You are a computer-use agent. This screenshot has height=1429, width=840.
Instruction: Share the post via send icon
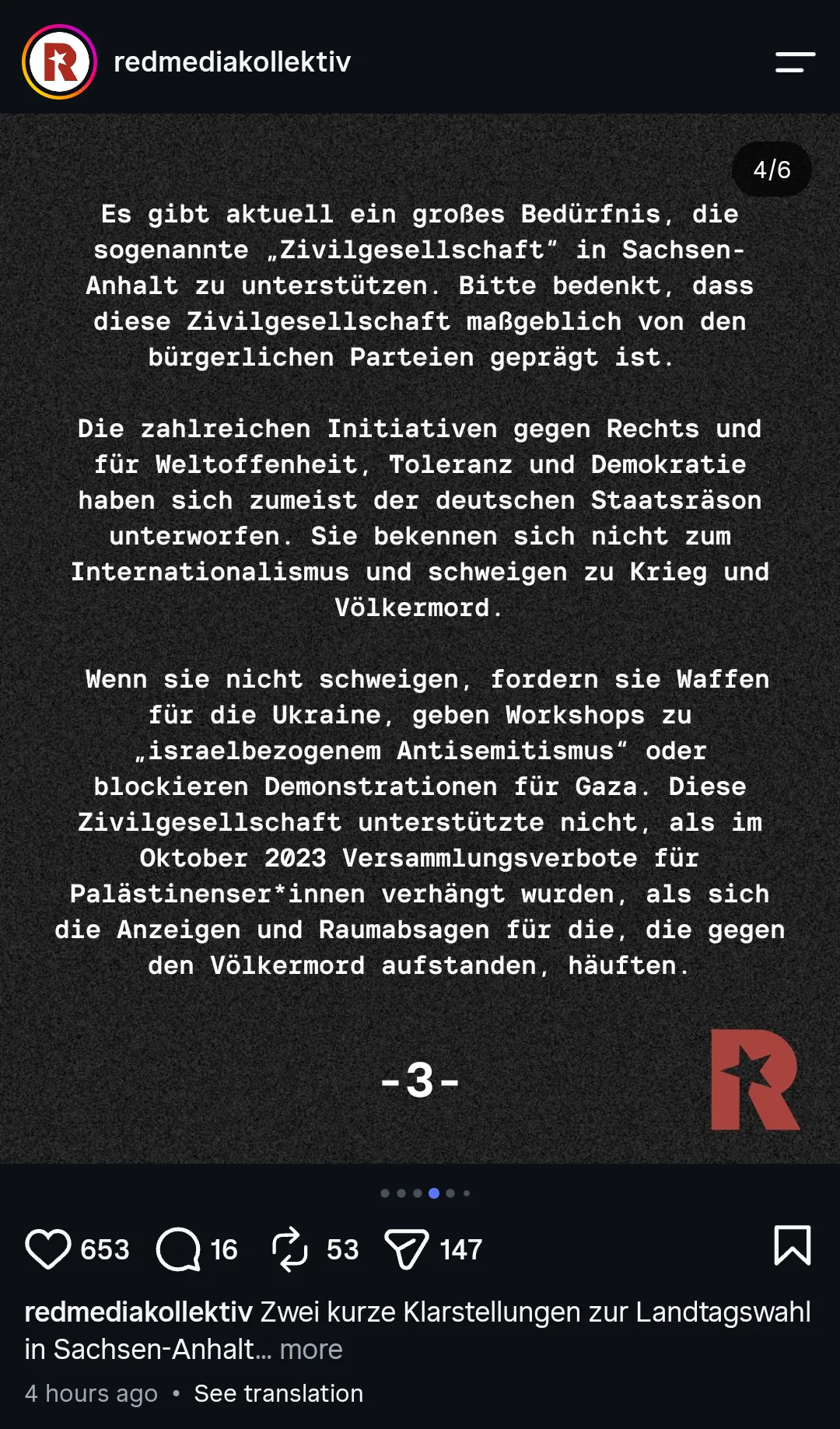pyautogui.click(x=407, y=1249)
